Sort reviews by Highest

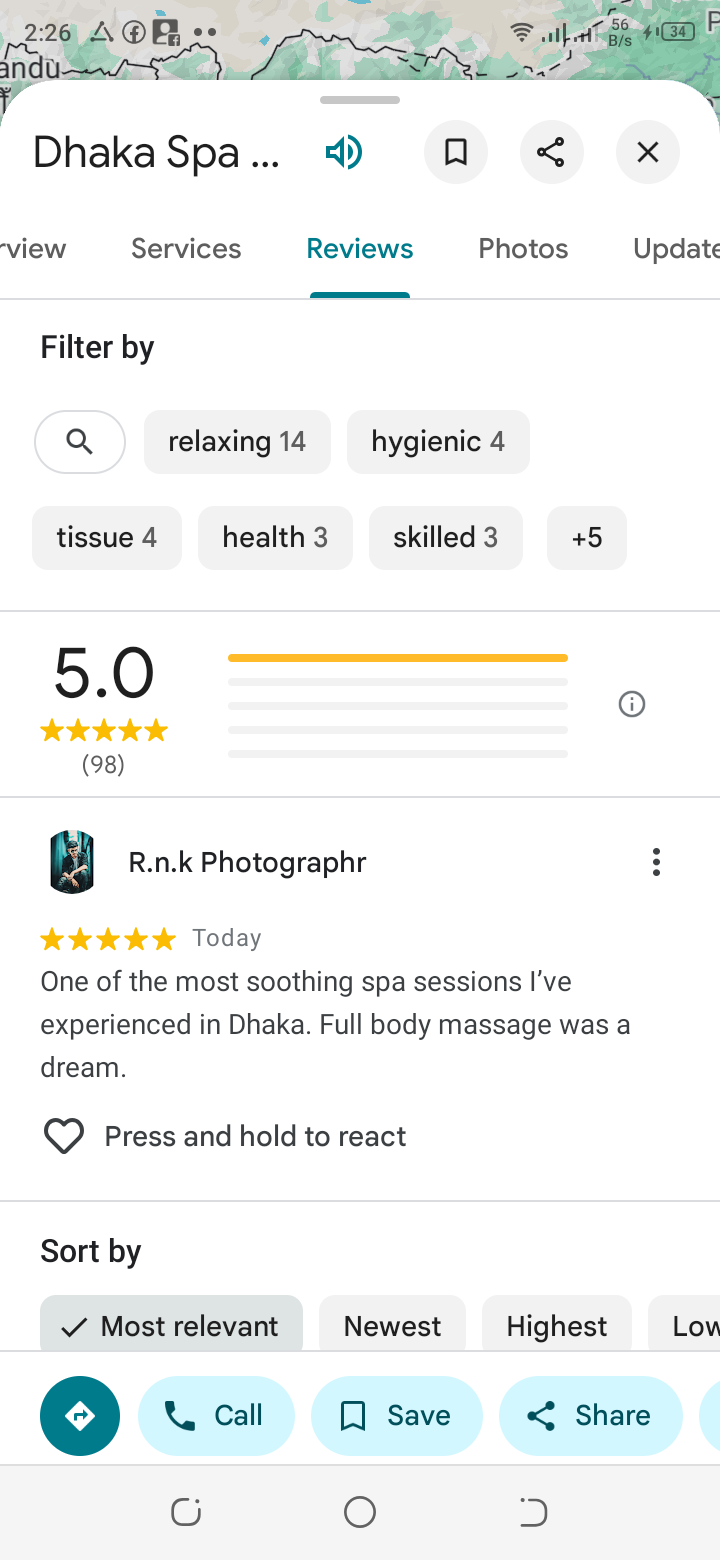556,1326
